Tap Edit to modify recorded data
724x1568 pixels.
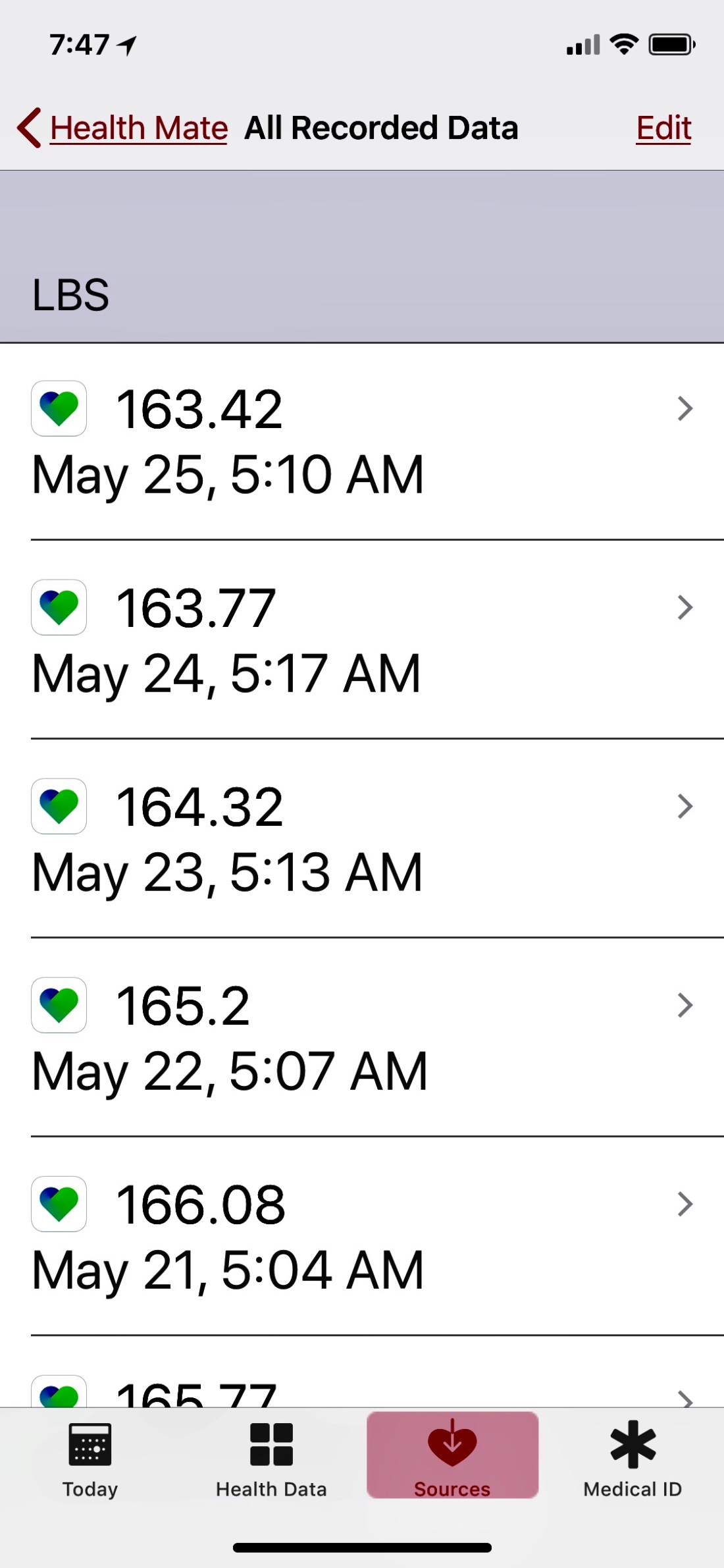pyautogui.click(x=663, y=128)
